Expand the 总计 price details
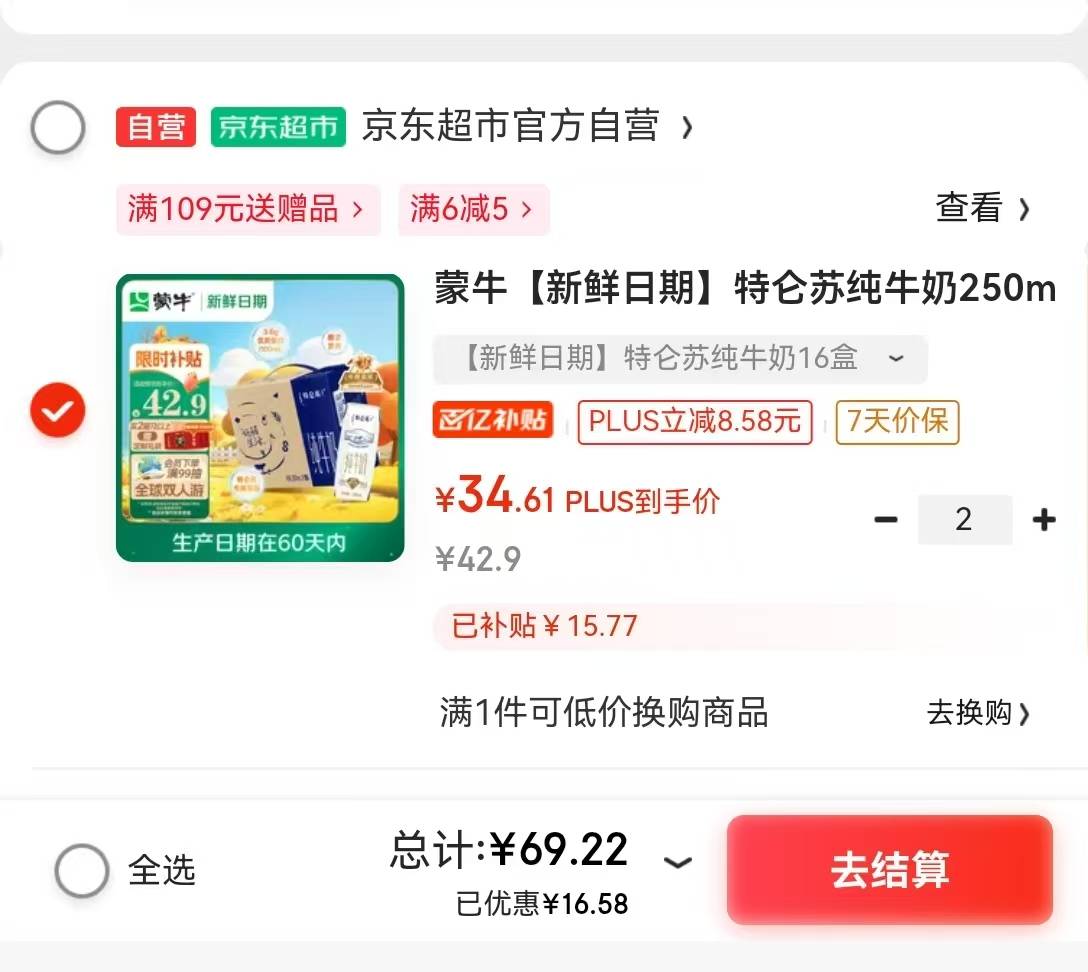Image resolution: width=1088 pixels, height=972 pixels. click(x=678, y=862)
